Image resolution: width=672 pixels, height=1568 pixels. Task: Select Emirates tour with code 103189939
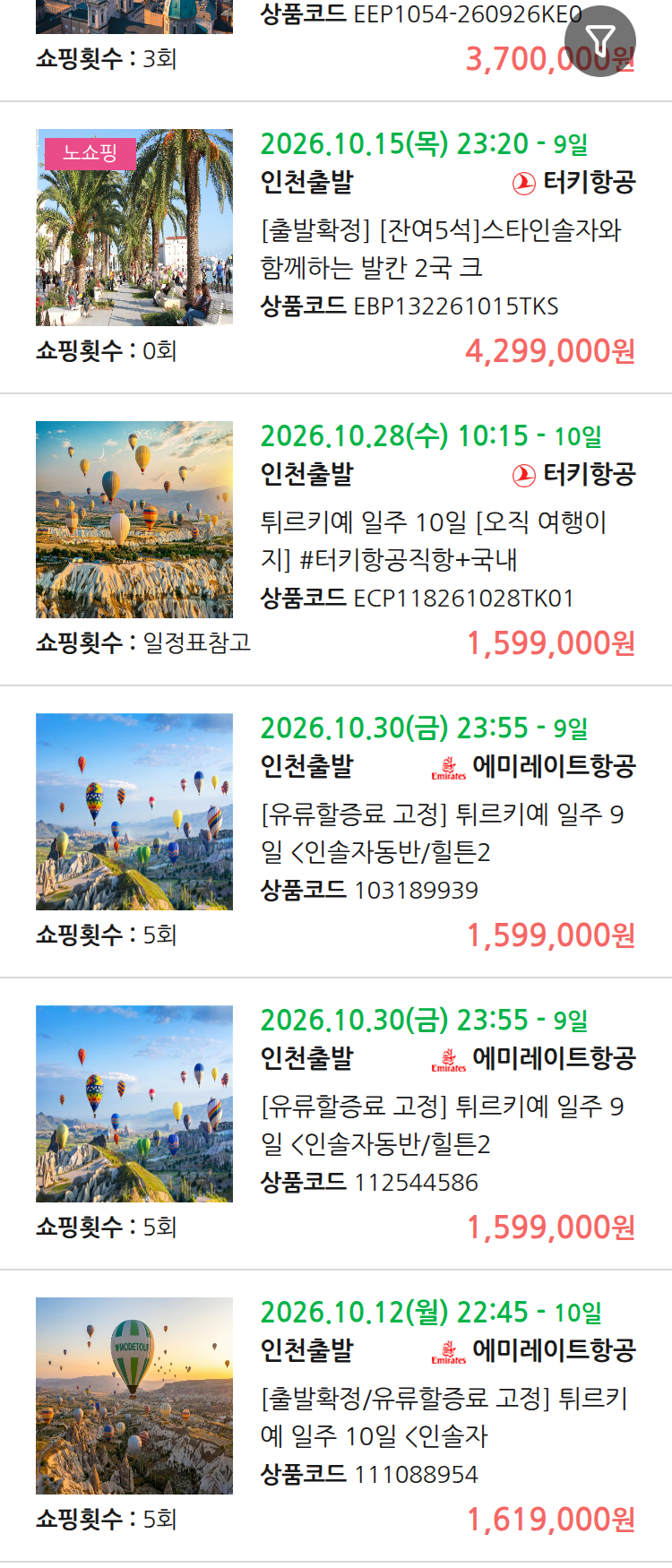[x=336, y=832]
